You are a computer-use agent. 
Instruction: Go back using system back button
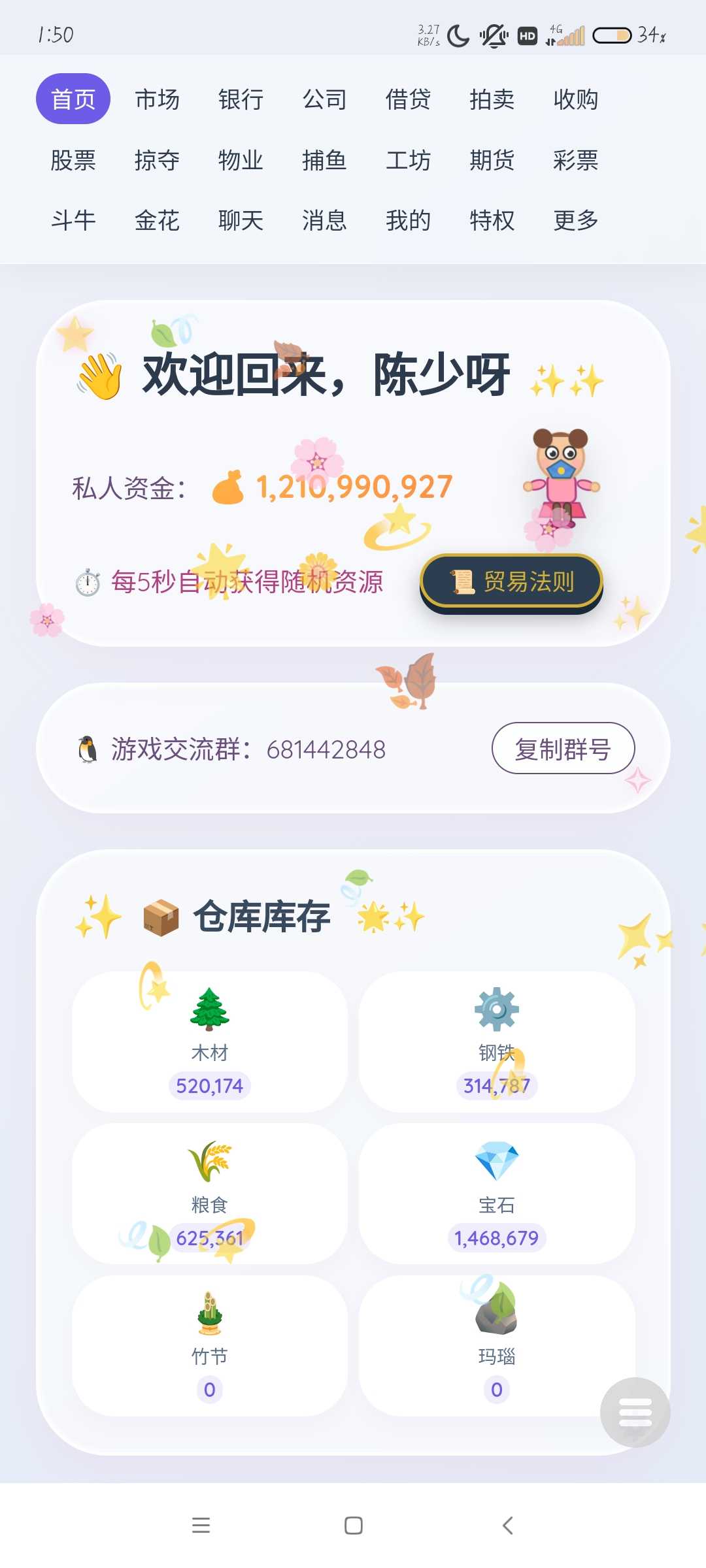tap(507, 1526)
